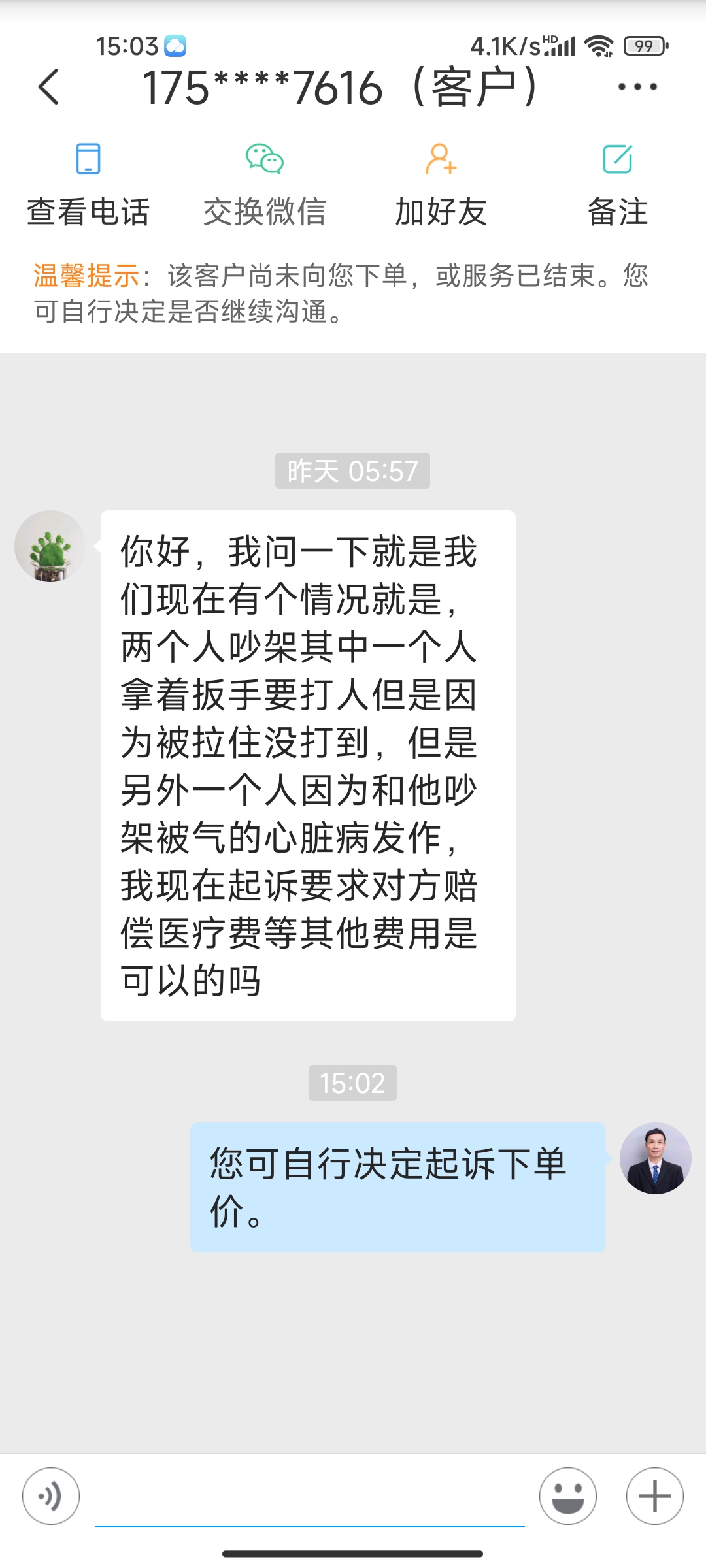Add the customer via 加好友
Viewport: 706px width, 1568px height.
coord(441,186)
